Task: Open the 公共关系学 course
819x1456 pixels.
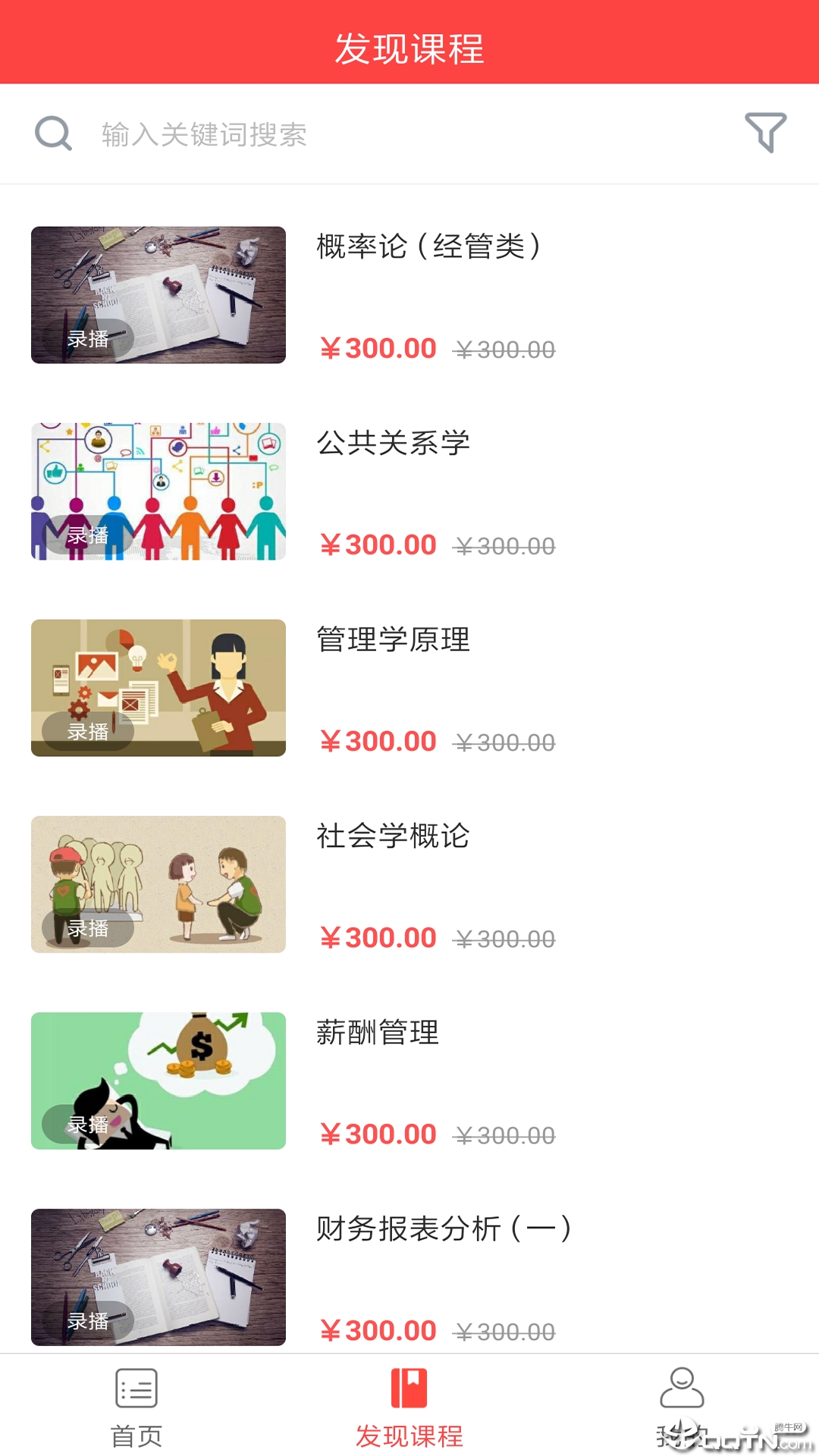Action: tap(393, 443)
